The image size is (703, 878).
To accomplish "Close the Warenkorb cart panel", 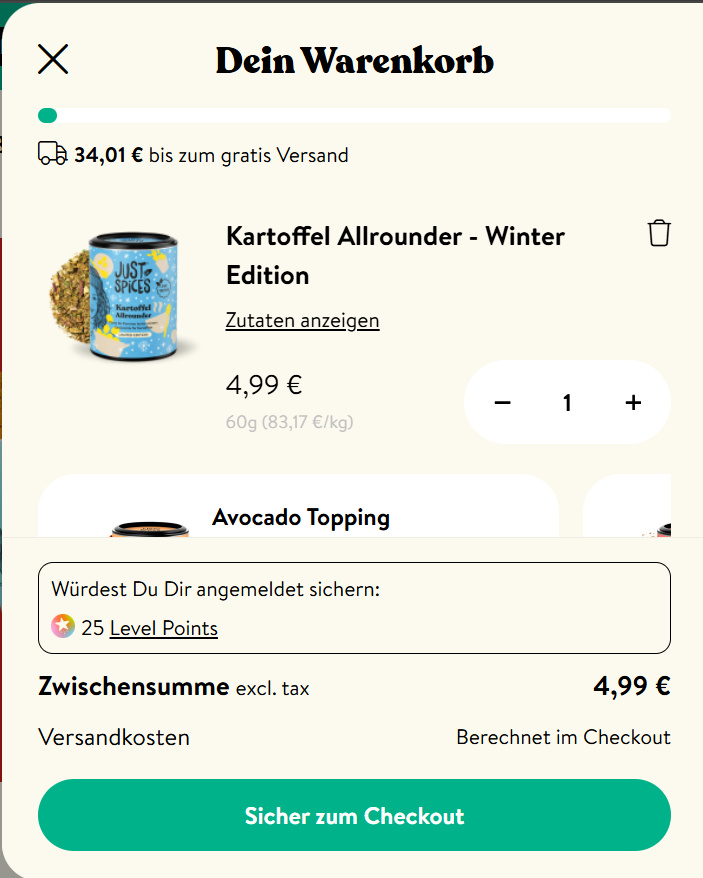I will (53, 60).
